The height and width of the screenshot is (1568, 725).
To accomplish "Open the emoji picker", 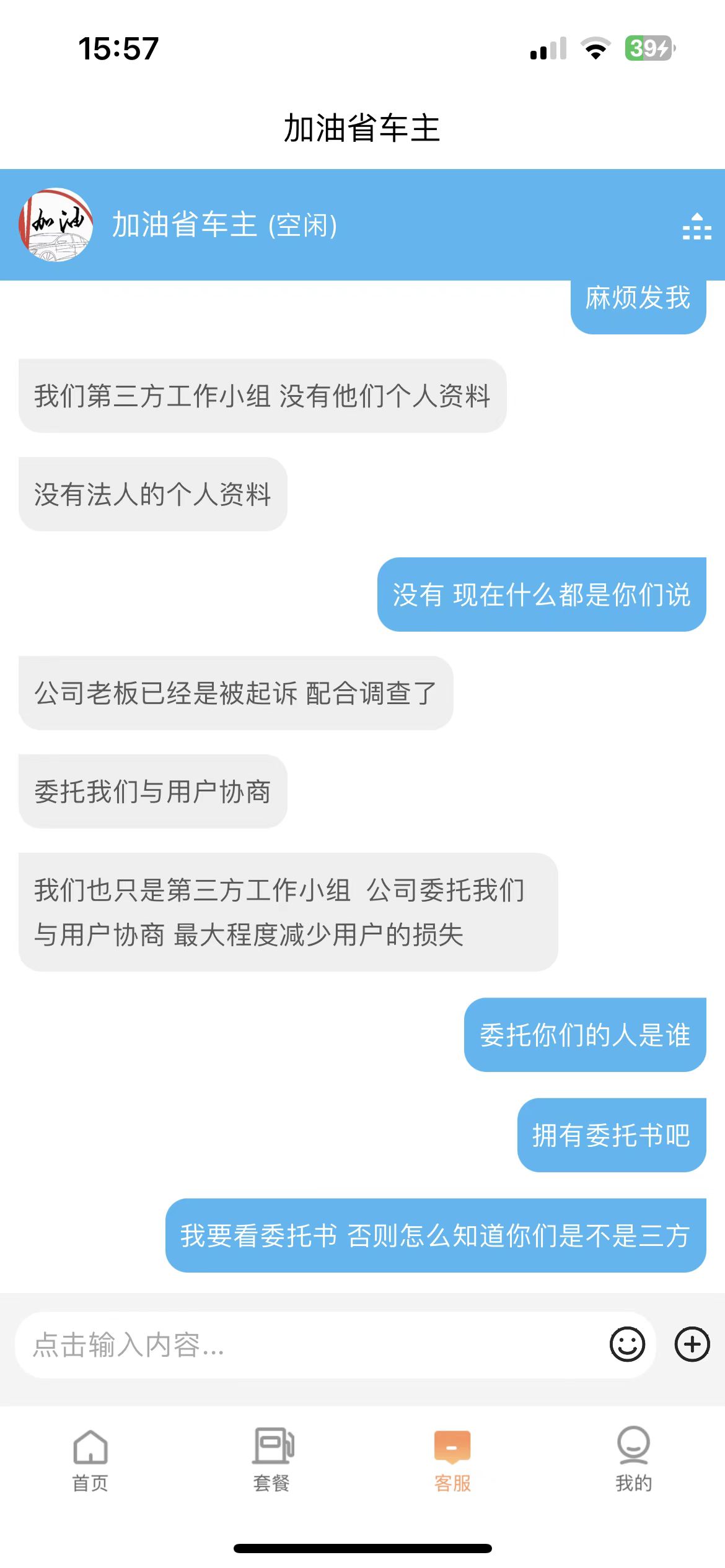I will coord(627,1344).
